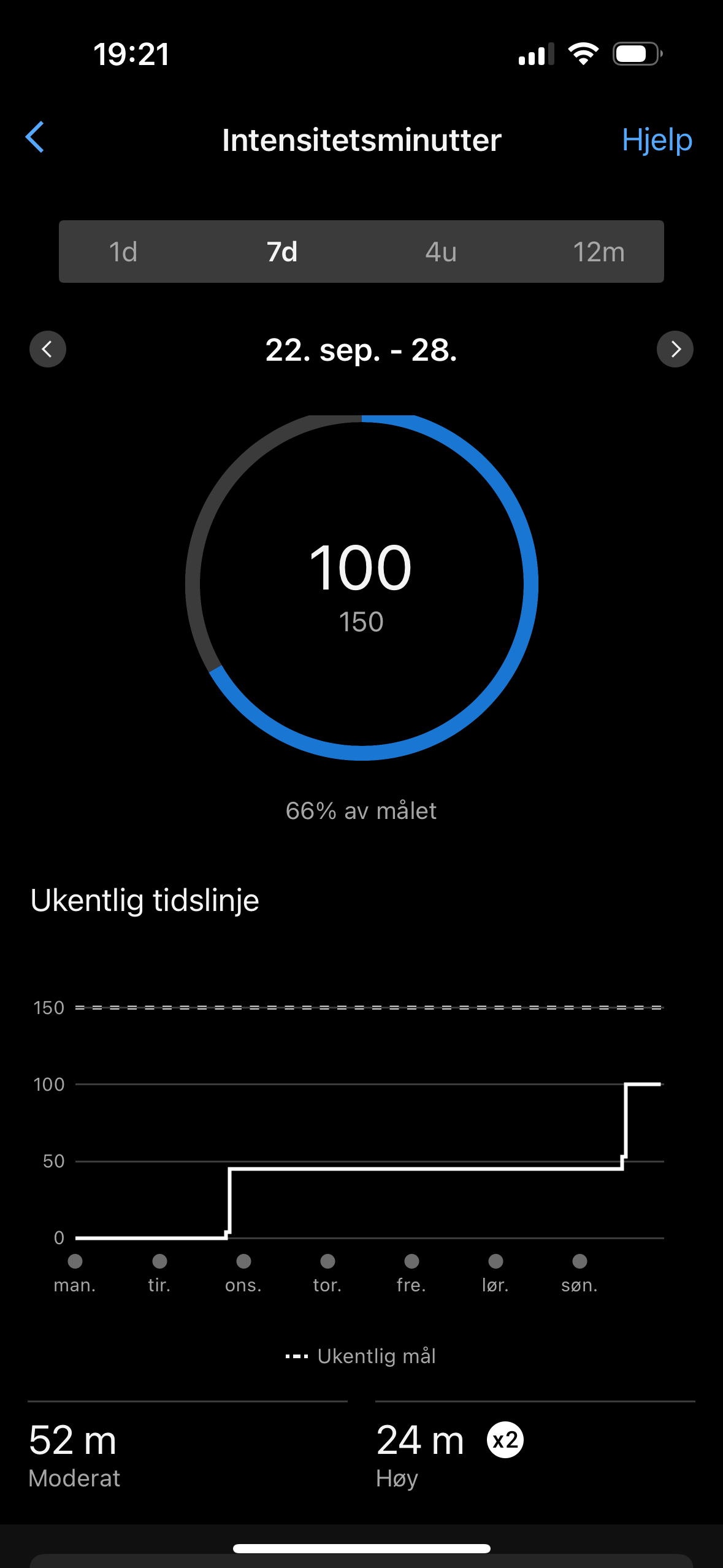Go to the previous week
723x1568 pixels.
[x=48, y=349]
